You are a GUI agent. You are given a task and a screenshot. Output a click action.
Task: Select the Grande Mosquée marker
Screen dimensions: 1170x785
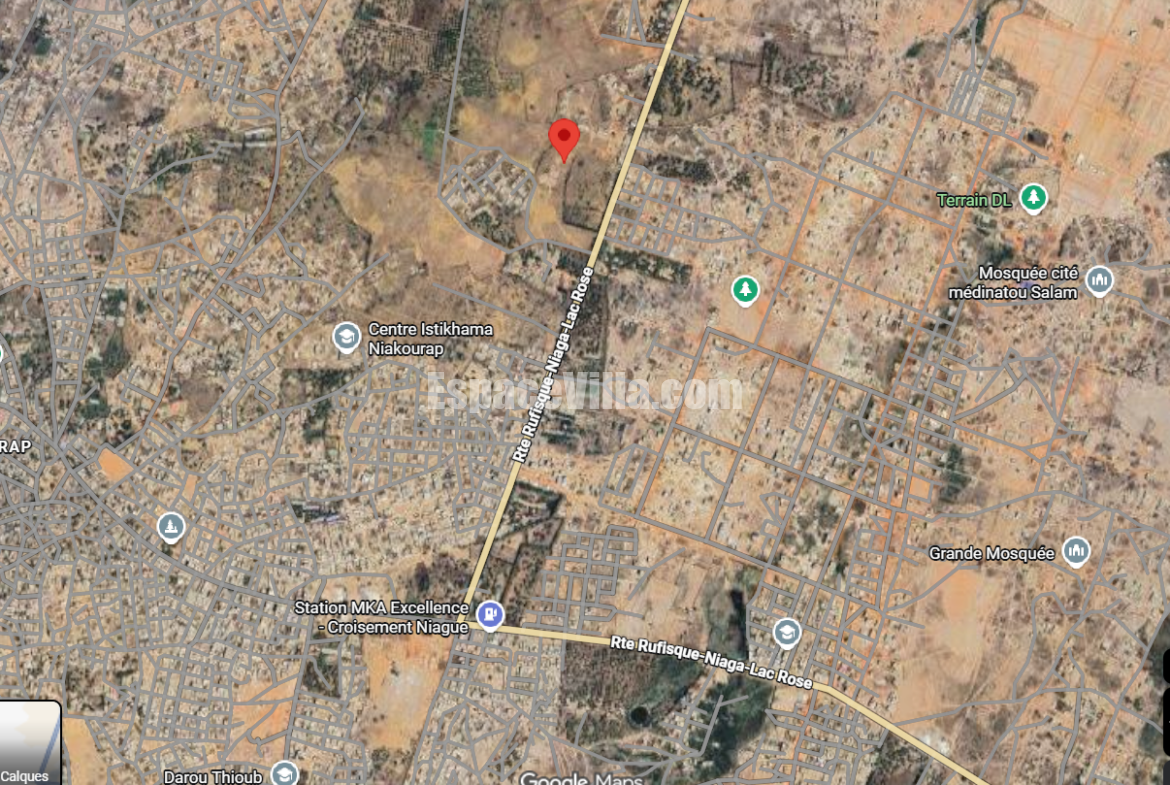point(1076,551)
